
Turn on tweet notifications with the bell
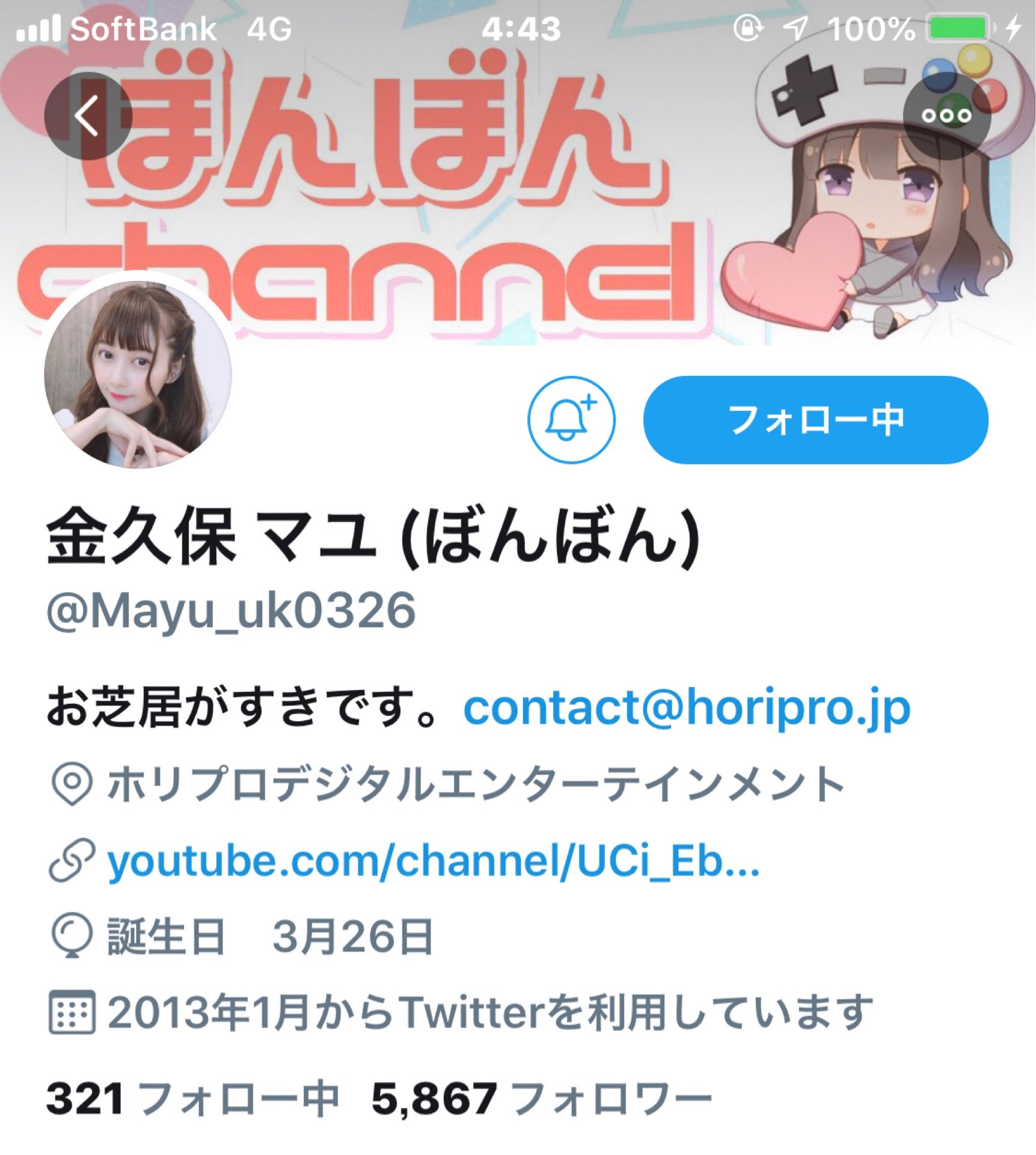571,419
